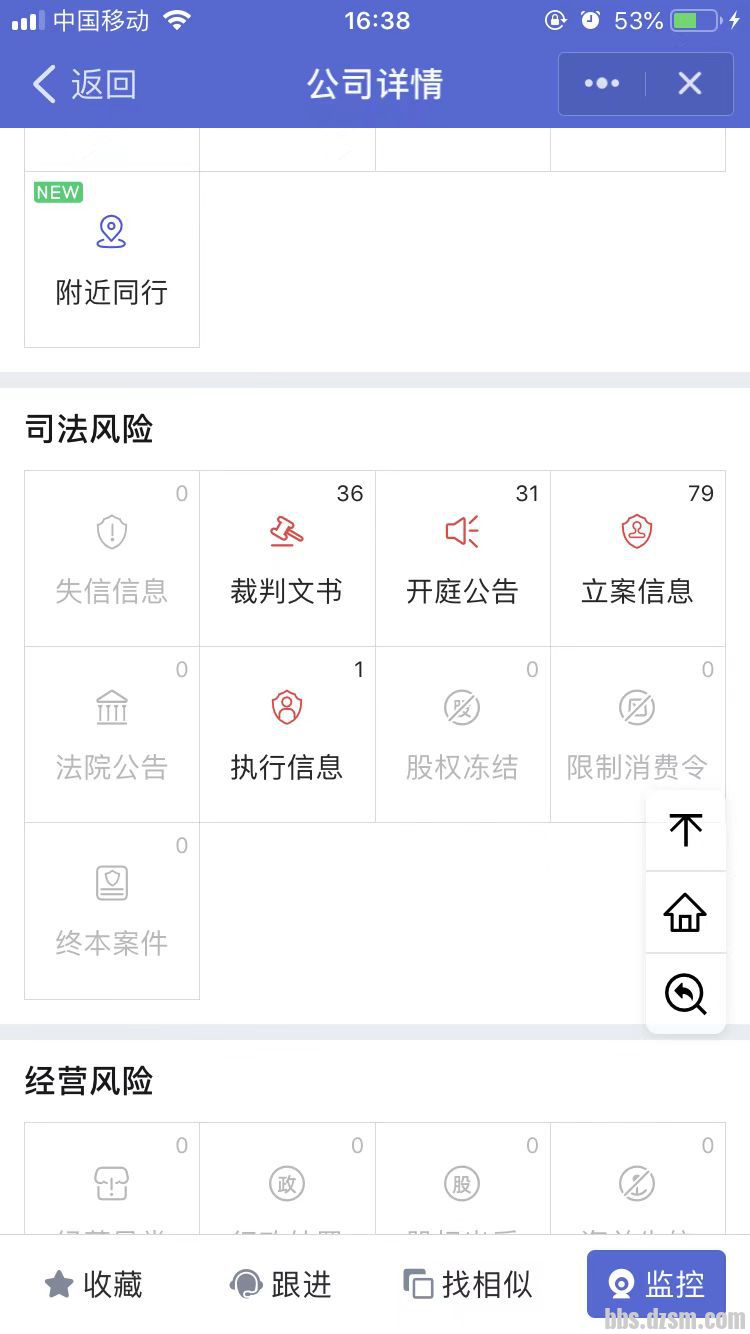Image resolution: width=750 pixels, height=1334 pixels.
Task: Open the 限制消费令 tile
Action: coord(638,734)
